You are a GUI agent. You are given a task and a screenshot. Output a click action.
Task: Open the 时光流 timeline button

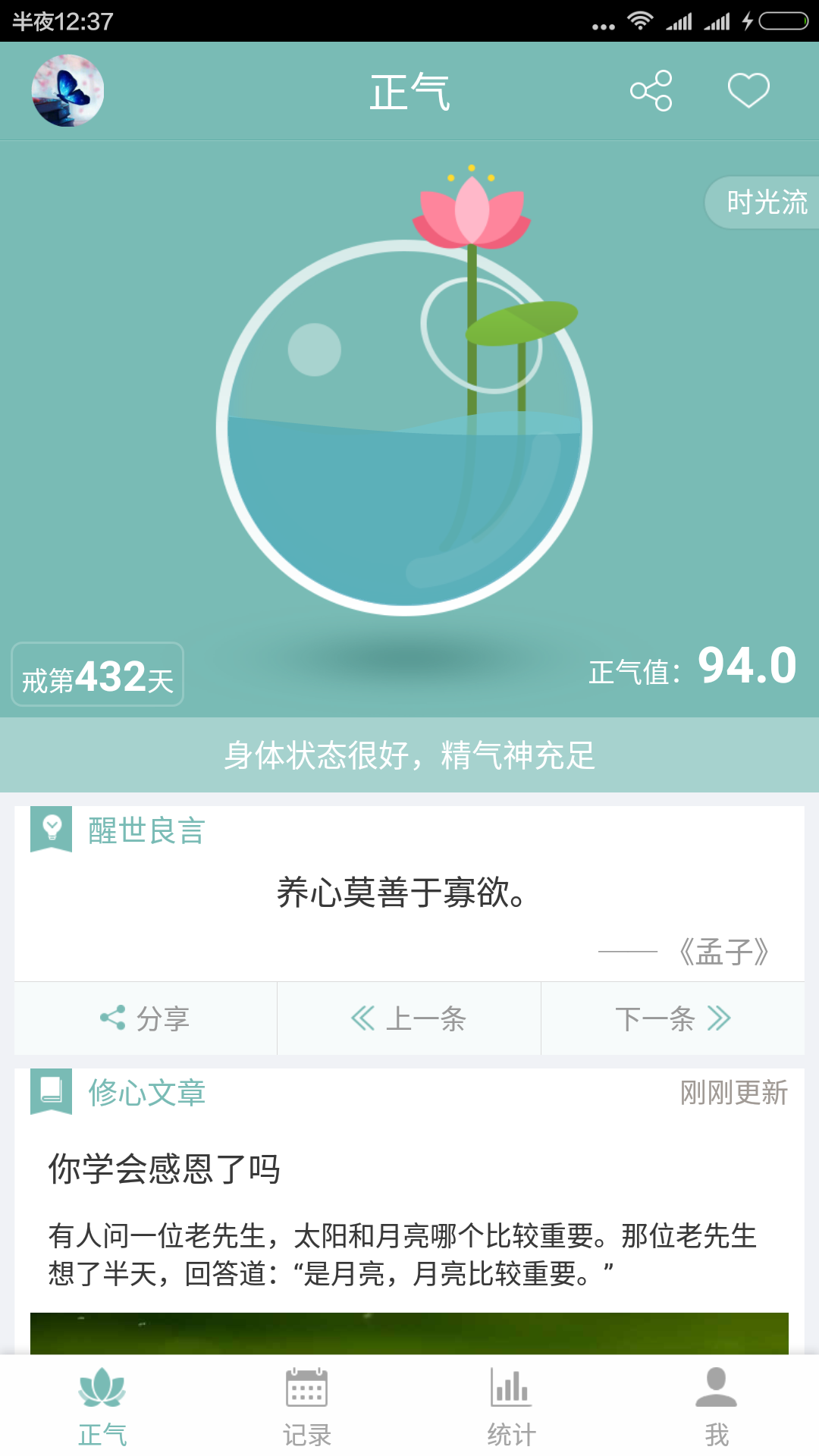pos(766,201)
